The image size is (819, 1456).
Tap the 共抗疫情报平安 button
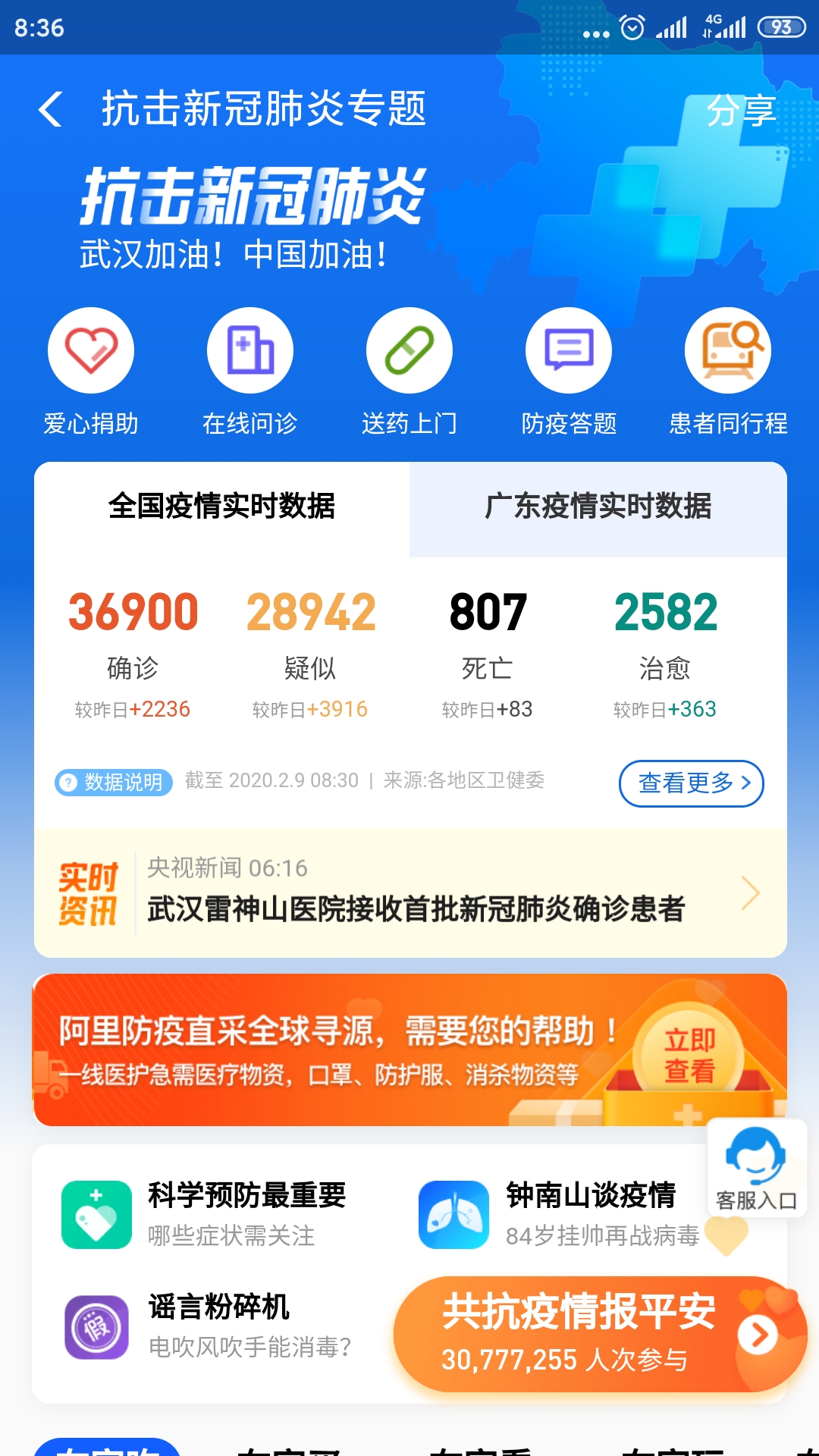(599, 1335)
